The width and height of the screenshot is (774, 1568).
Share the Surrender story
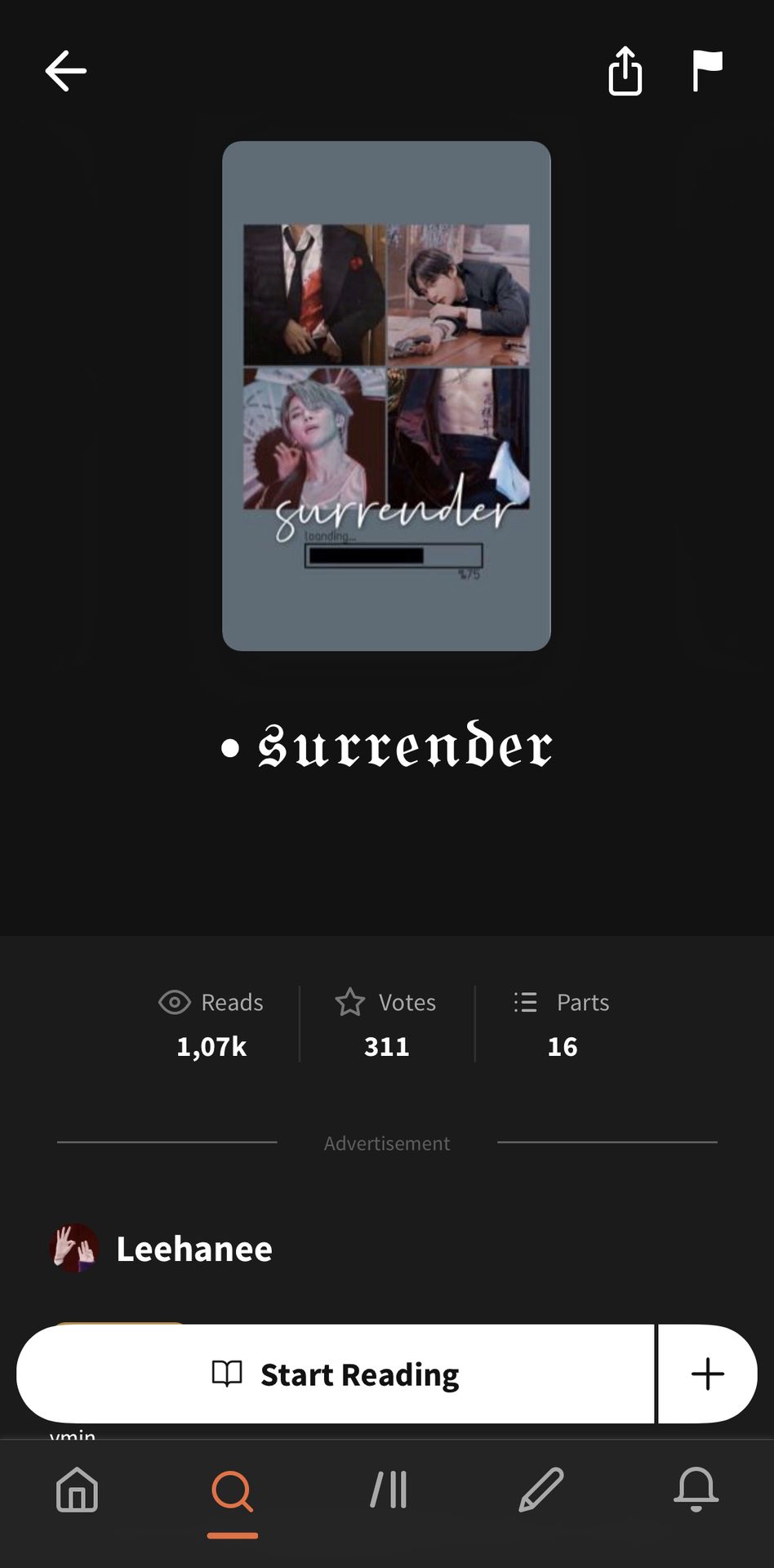625,71
